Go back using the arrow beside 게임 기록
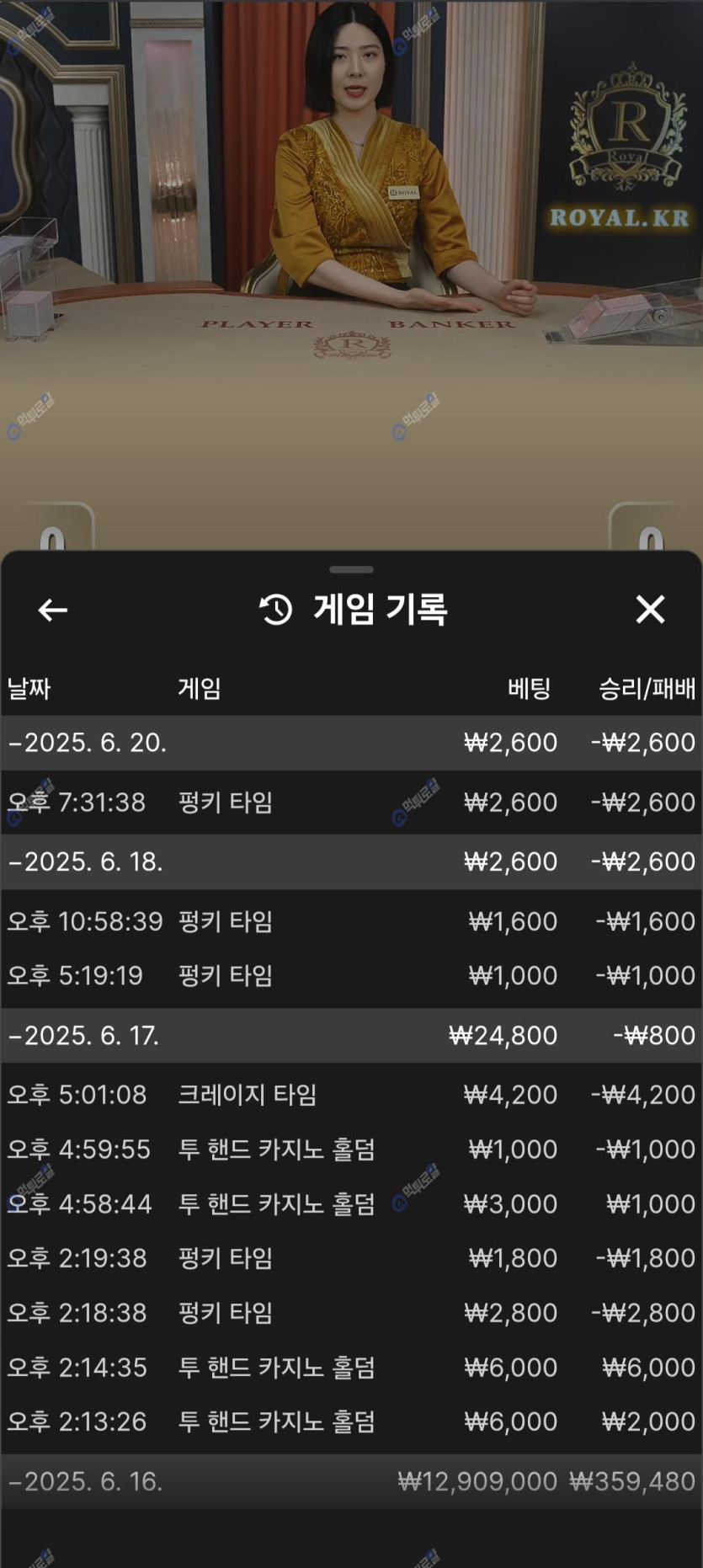The width and height of the screenshot is (703, 1568). coord(52,610)
